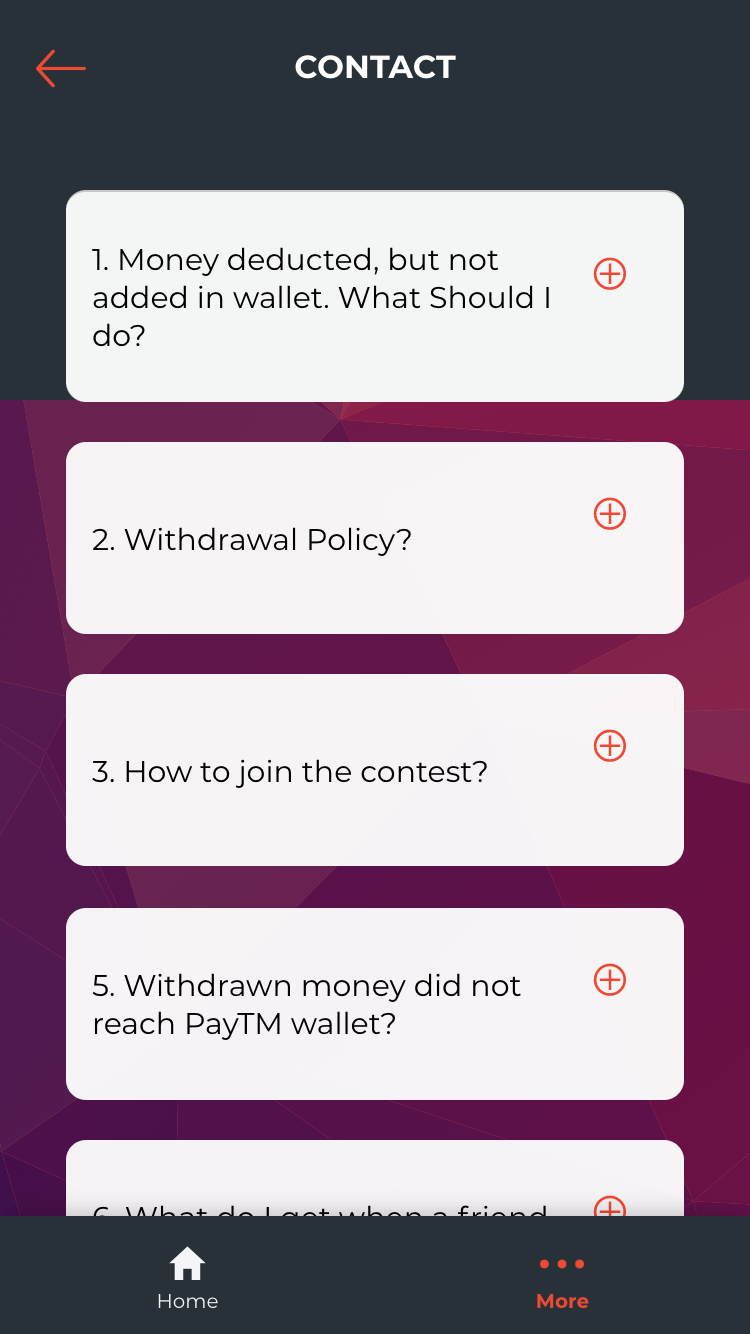Go back using the red arrow
Image resolution: width=750 pixels, height=1334 pixels.
point(61,68)
